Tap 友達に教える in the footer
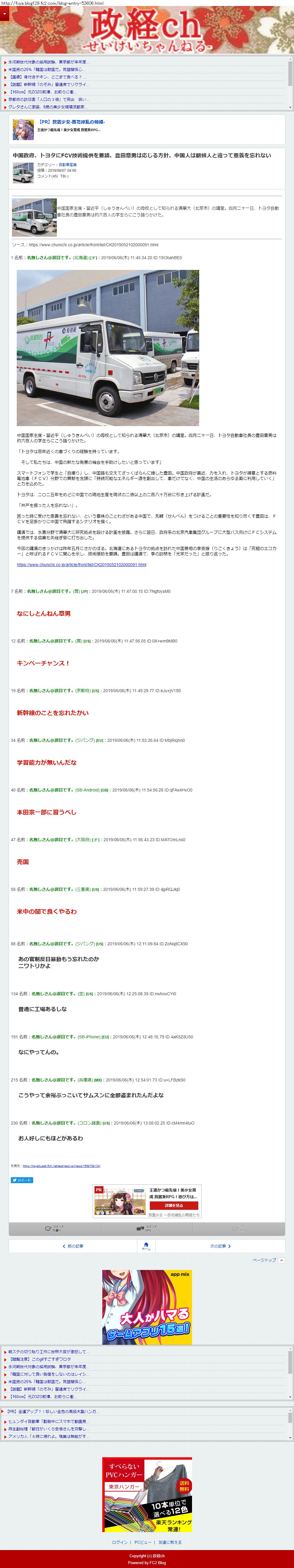The width and height of the screenshot is (294, 1568). pyautogui.click(x=170, y=1542)
